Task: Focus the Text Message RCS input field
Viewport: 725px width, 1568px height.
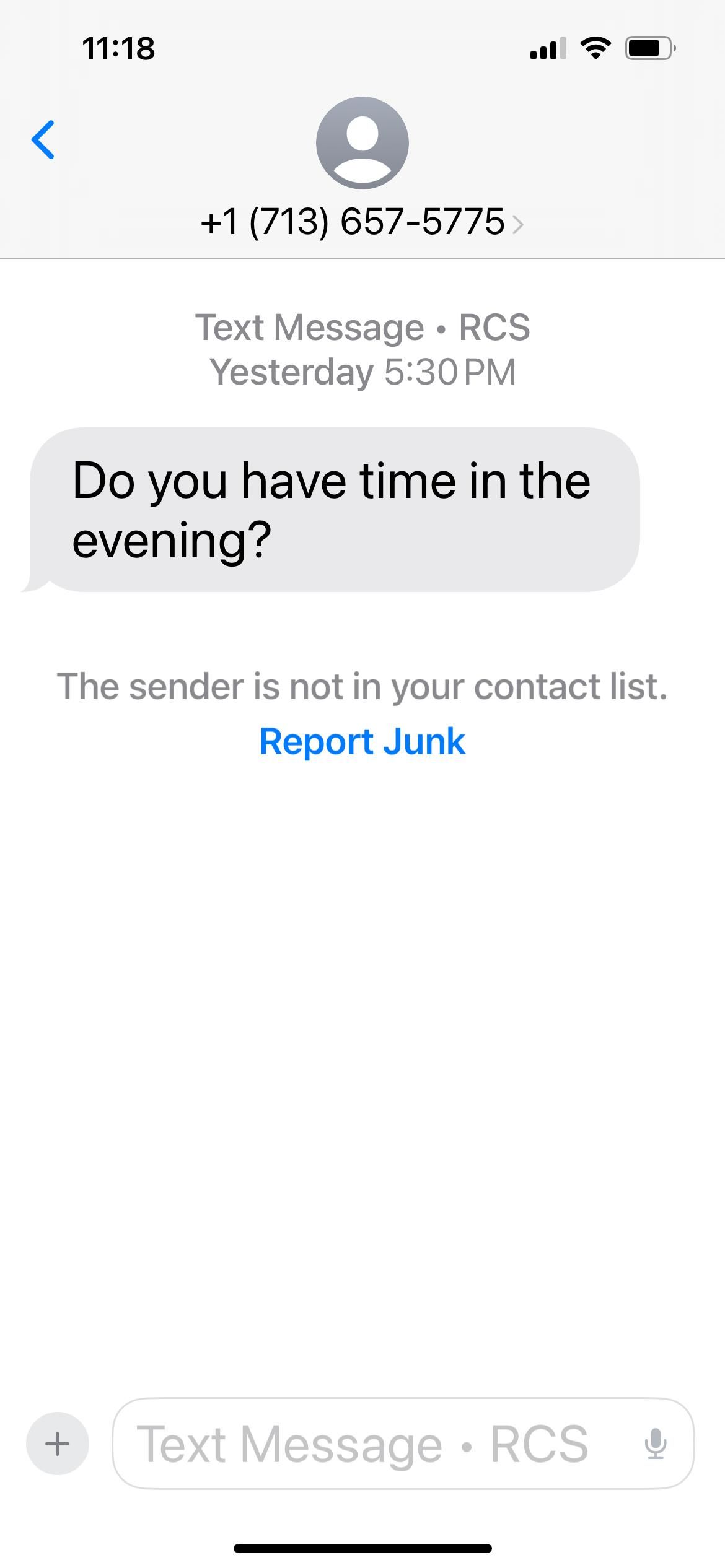Action: point(372,1444)
